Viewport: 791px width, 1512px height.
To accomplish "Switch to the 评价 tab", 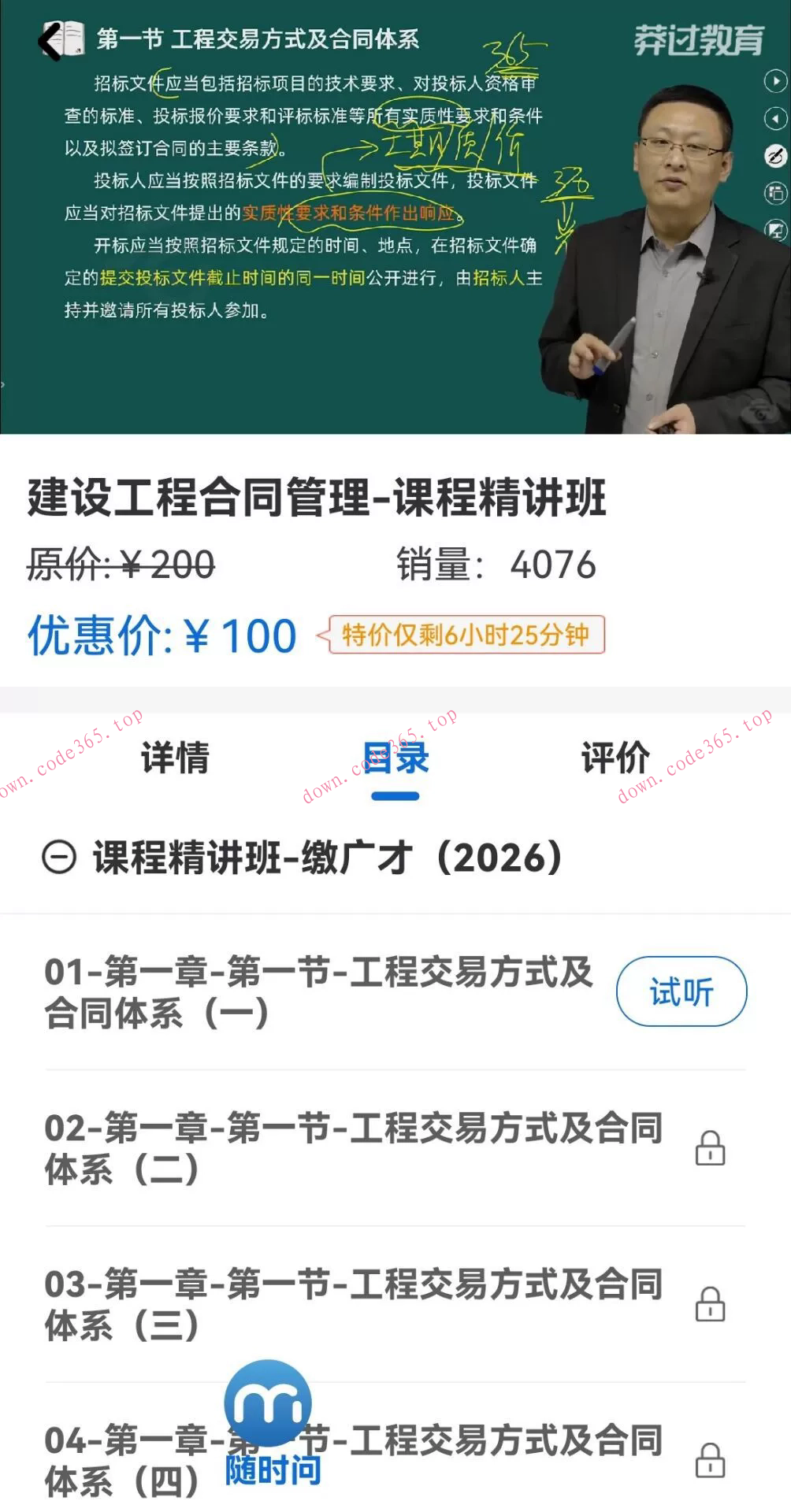I will [614, 758].
